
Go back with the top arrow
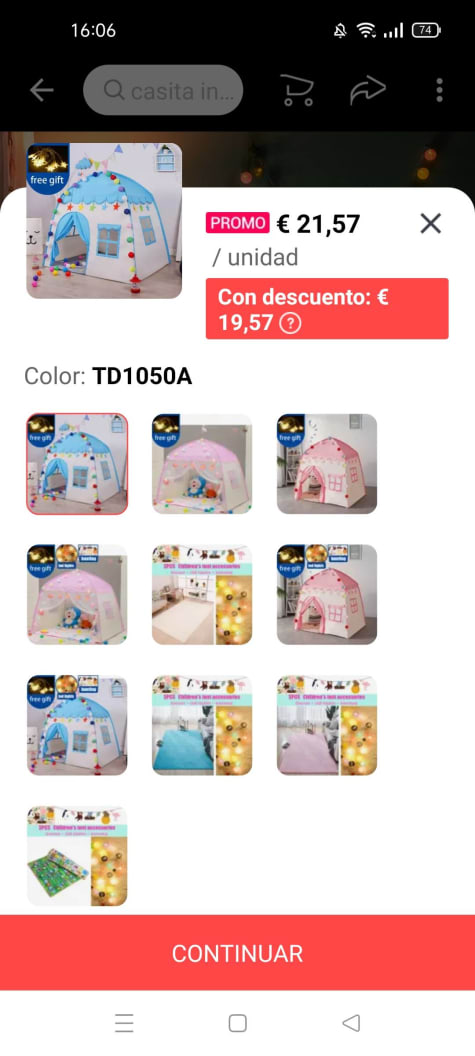tap(41, 90)
